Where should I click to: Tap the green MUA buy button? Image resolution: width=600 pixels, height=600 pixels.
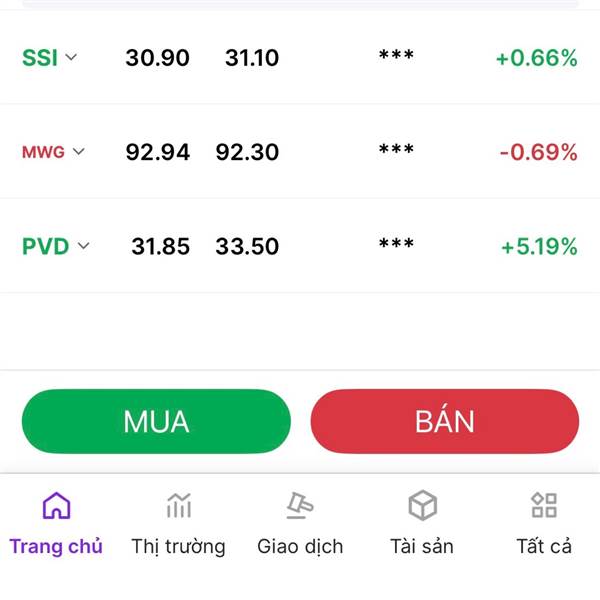click(156, 421)
